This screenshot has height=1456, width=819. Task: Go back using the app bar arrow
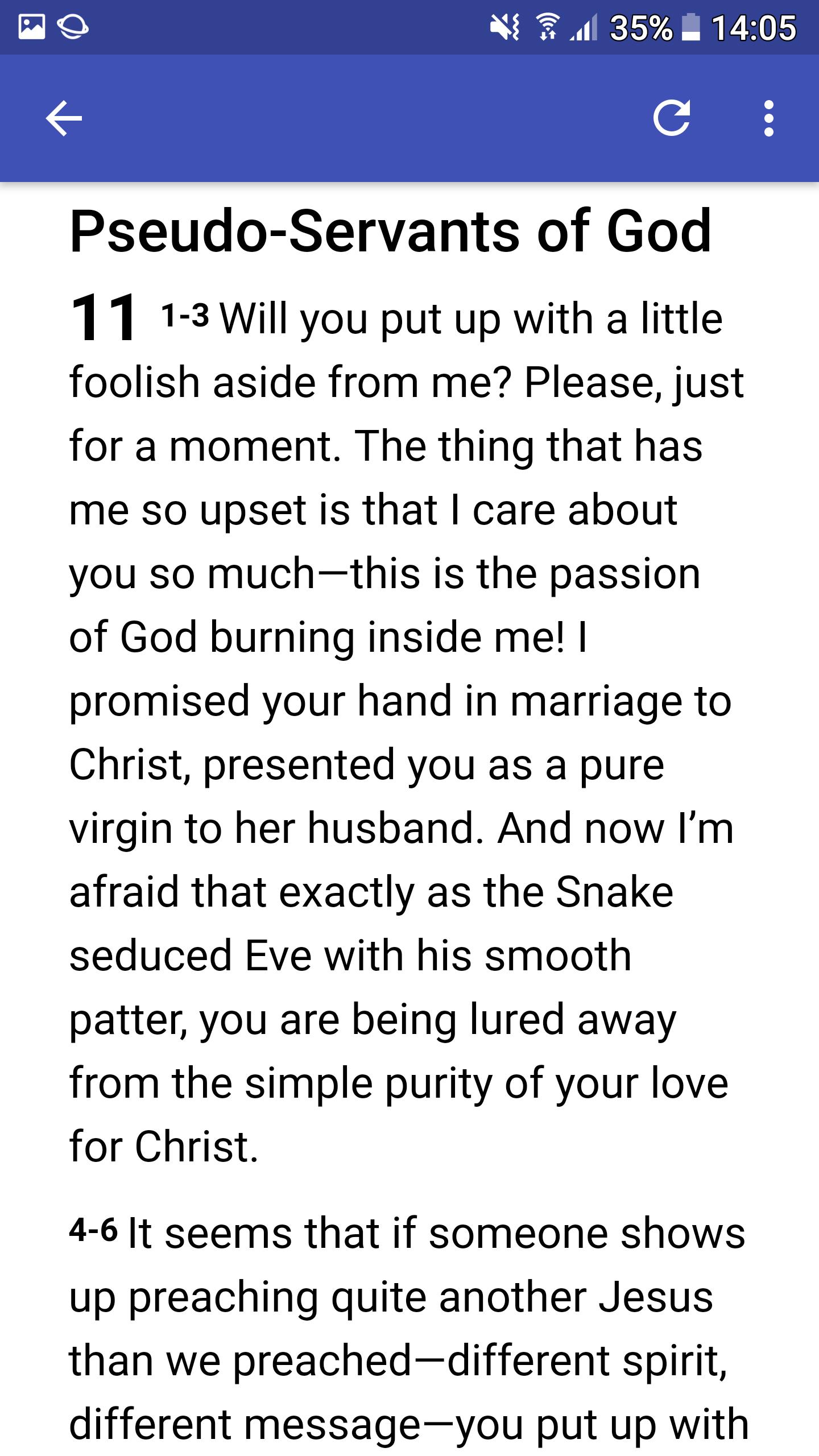[64, 118]
